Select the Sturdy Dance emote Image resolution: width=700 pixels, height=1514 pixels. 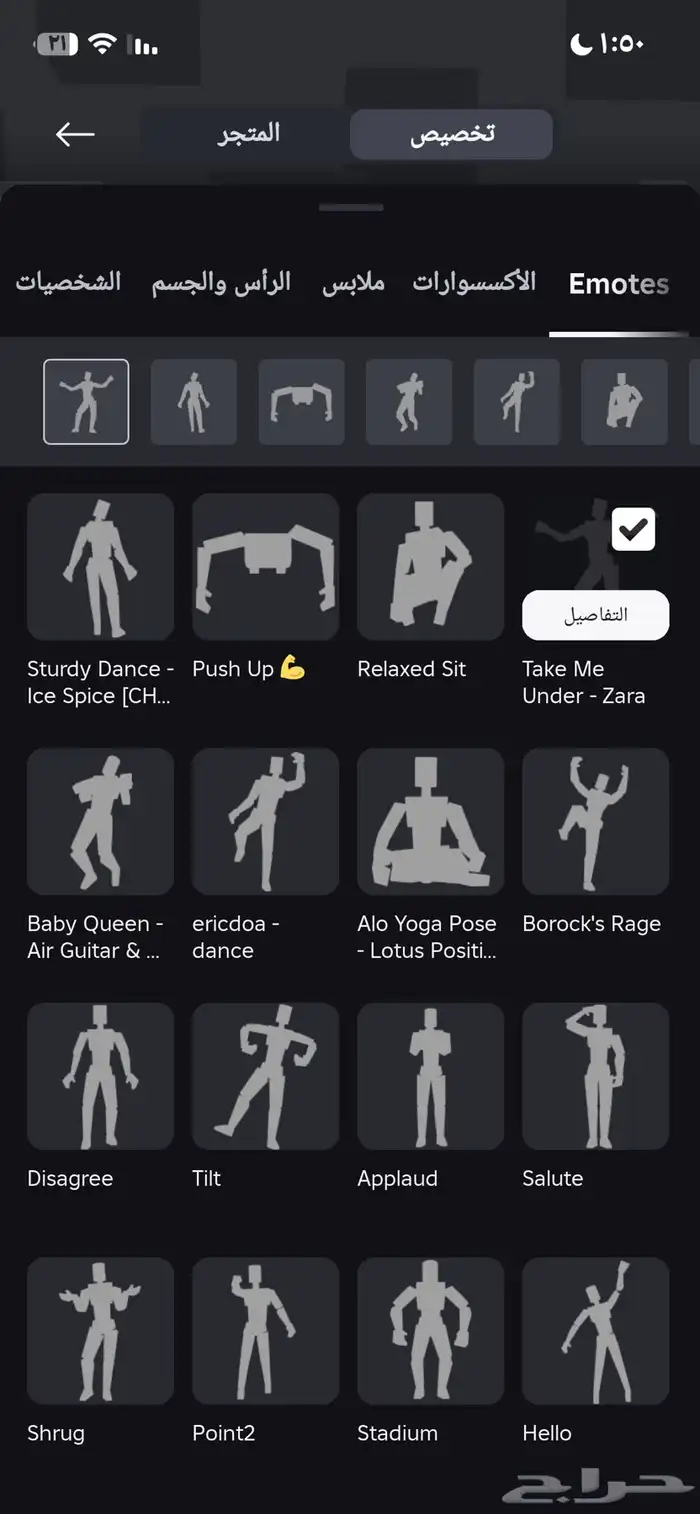[100, 566]
